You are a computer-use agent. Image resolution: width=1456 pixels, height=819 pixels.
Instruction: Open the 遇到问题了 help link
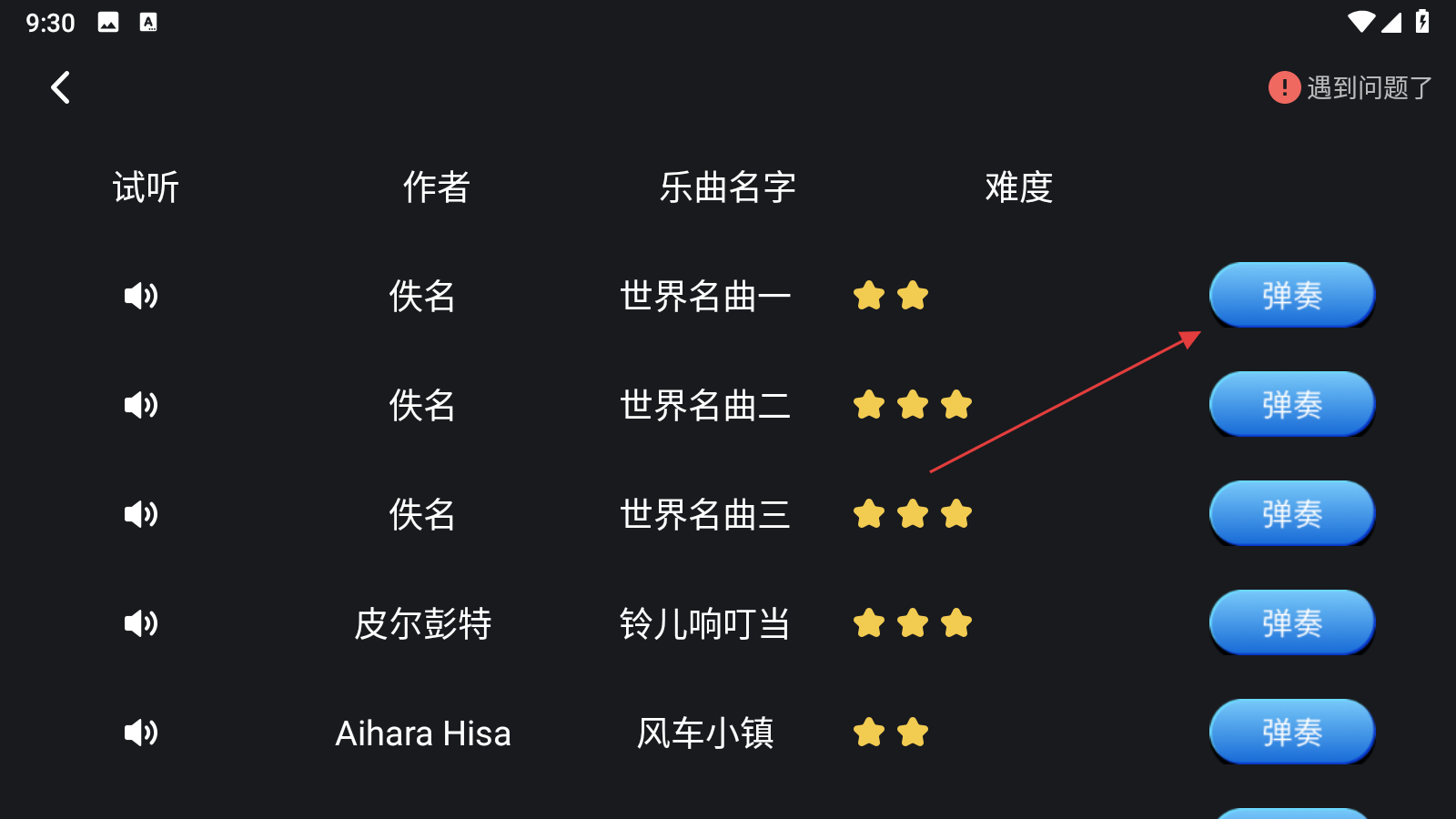pyautogui.click(x=1350, y=87)
